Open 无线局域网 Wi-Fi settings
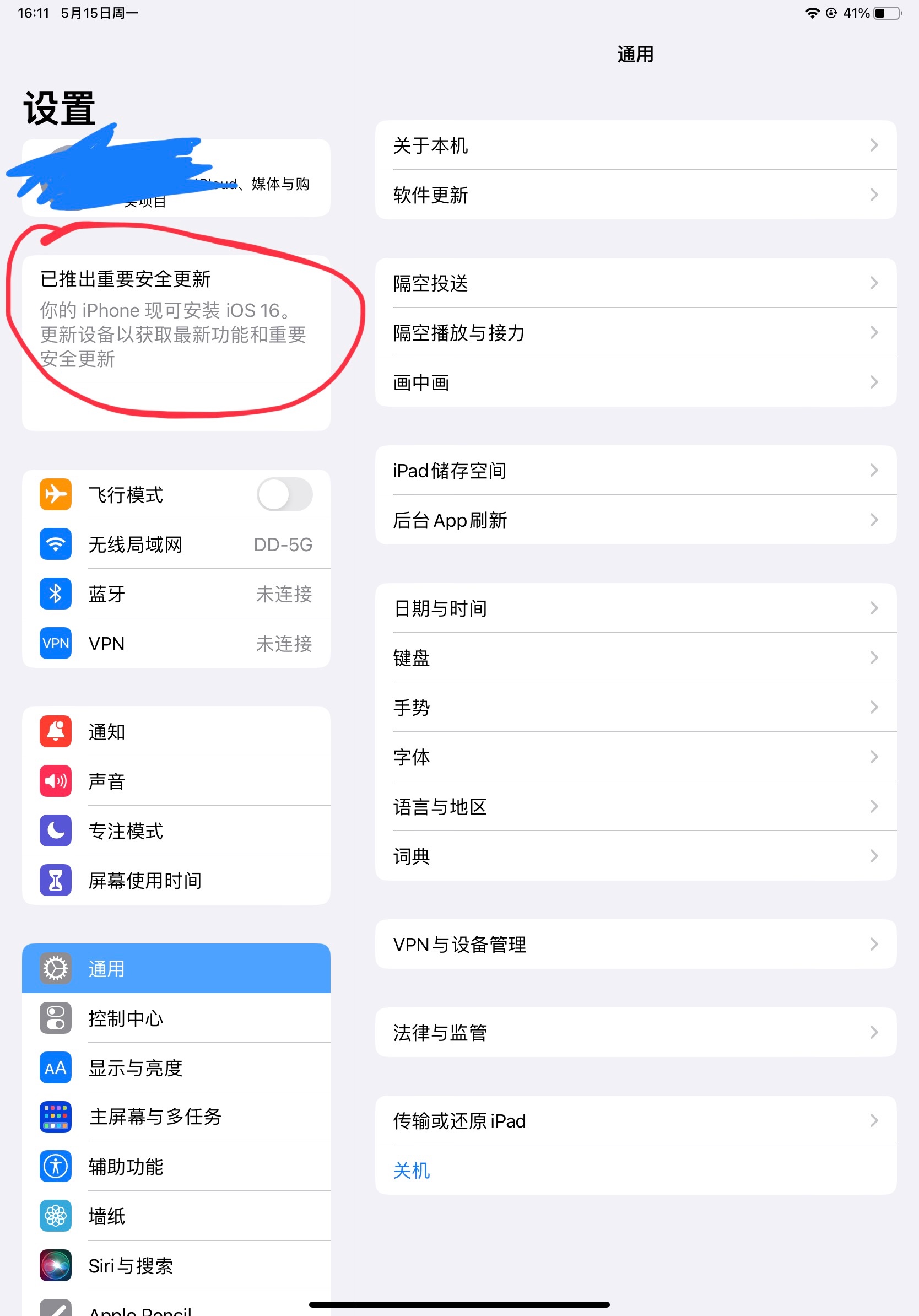 pyautogui.click(x=176, y=544)
